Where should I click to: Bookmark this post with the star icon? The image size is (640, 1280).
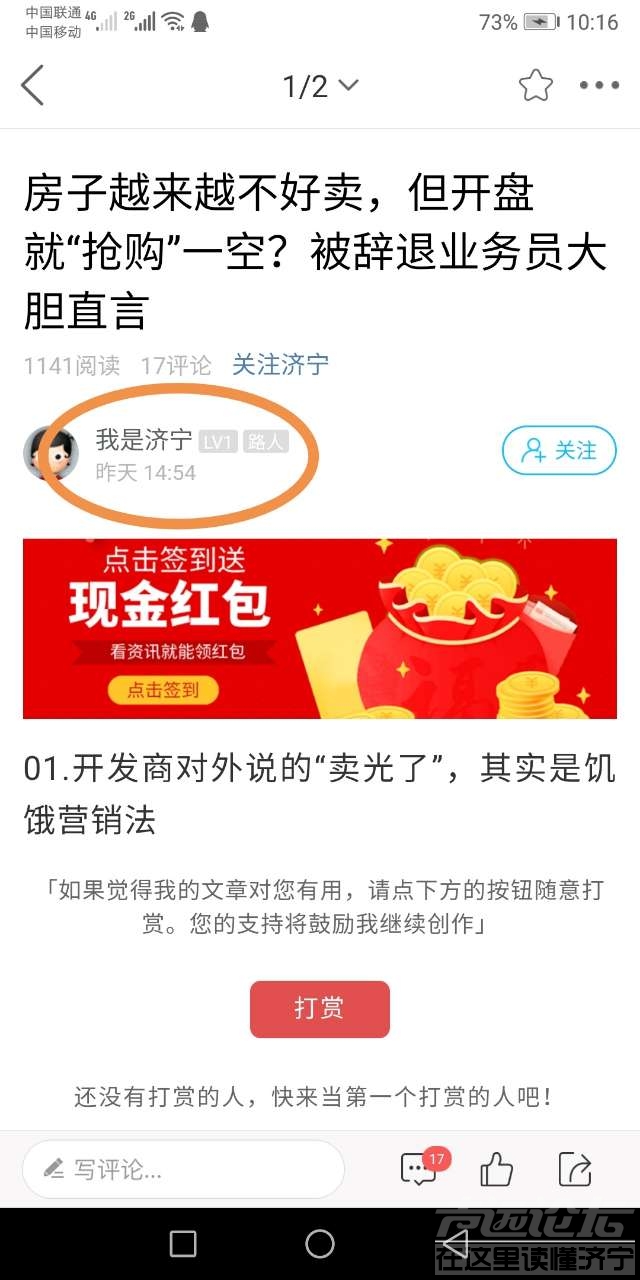(536, 86)
